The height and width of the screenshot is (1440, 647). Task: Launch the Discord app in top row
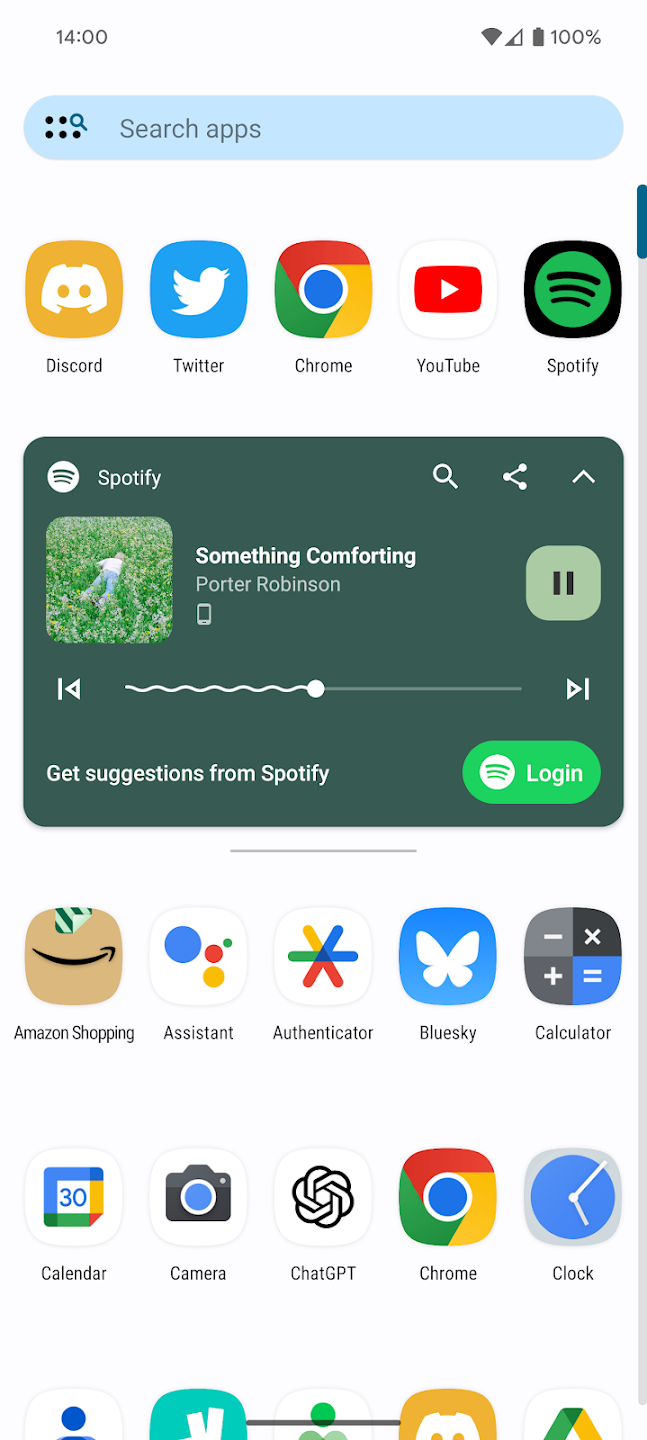[x=74, y=290]
